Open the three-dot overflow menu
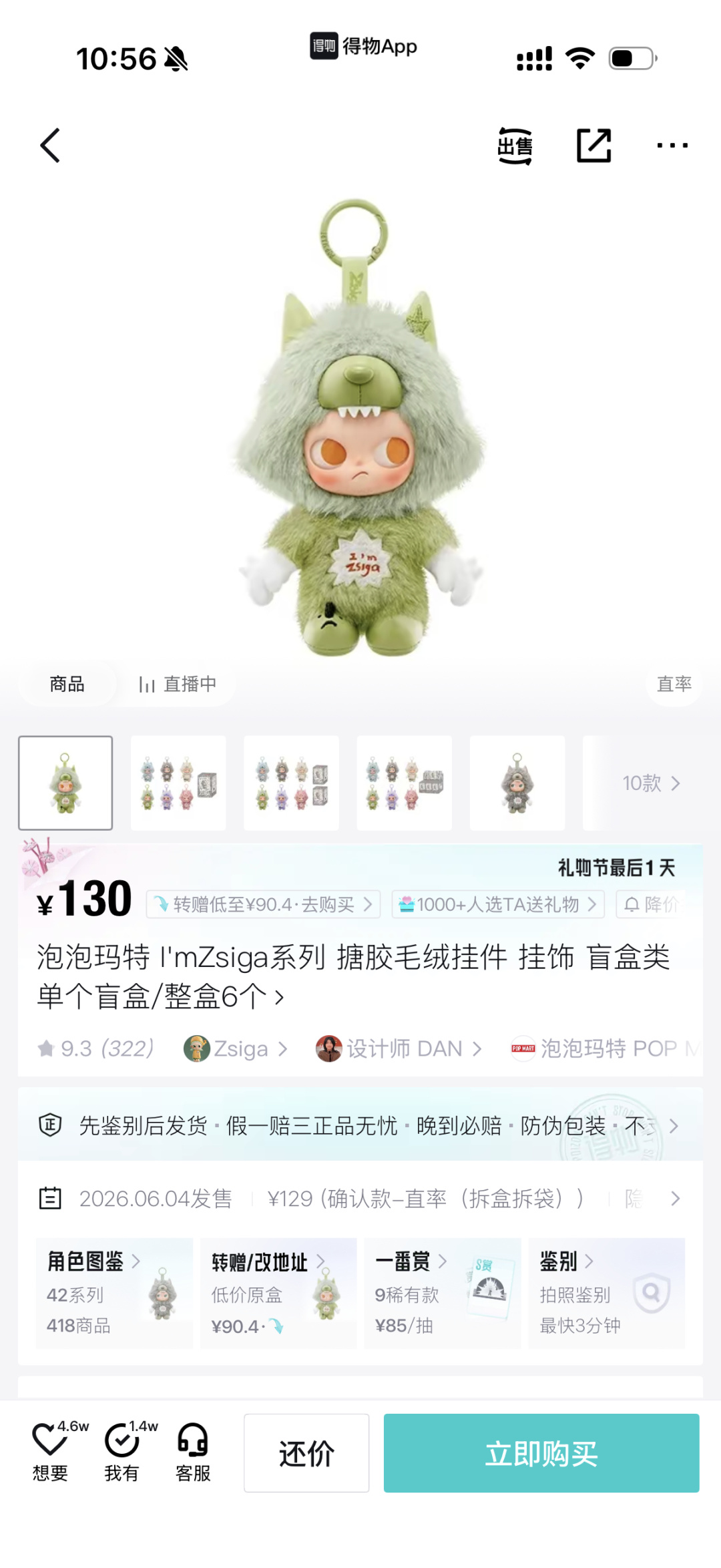This screenshot has width=721, height=1568. 672,146
